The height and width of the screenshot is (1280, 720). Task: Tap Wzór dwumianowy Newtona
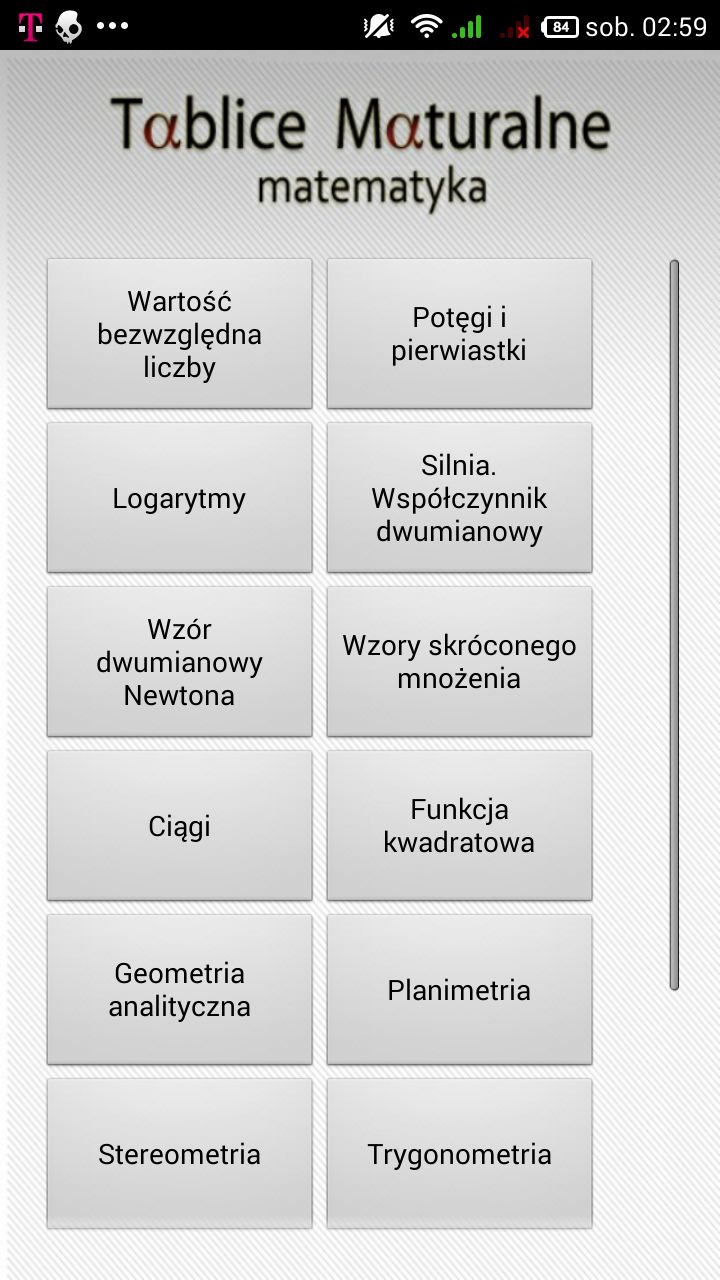point(179,662)
